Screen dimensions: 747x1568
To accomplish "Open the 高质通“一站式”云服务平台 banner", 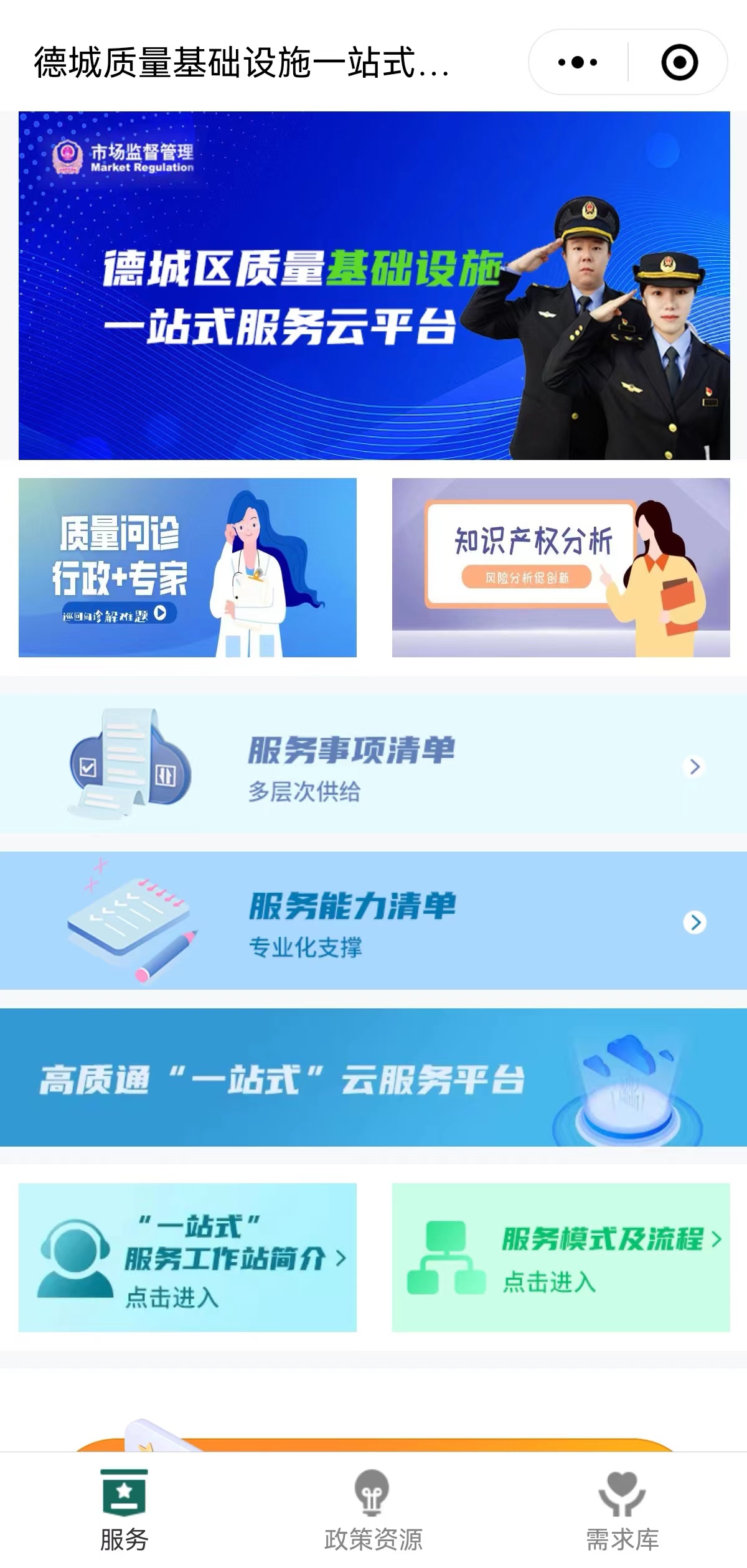I will coord(374,1077).
